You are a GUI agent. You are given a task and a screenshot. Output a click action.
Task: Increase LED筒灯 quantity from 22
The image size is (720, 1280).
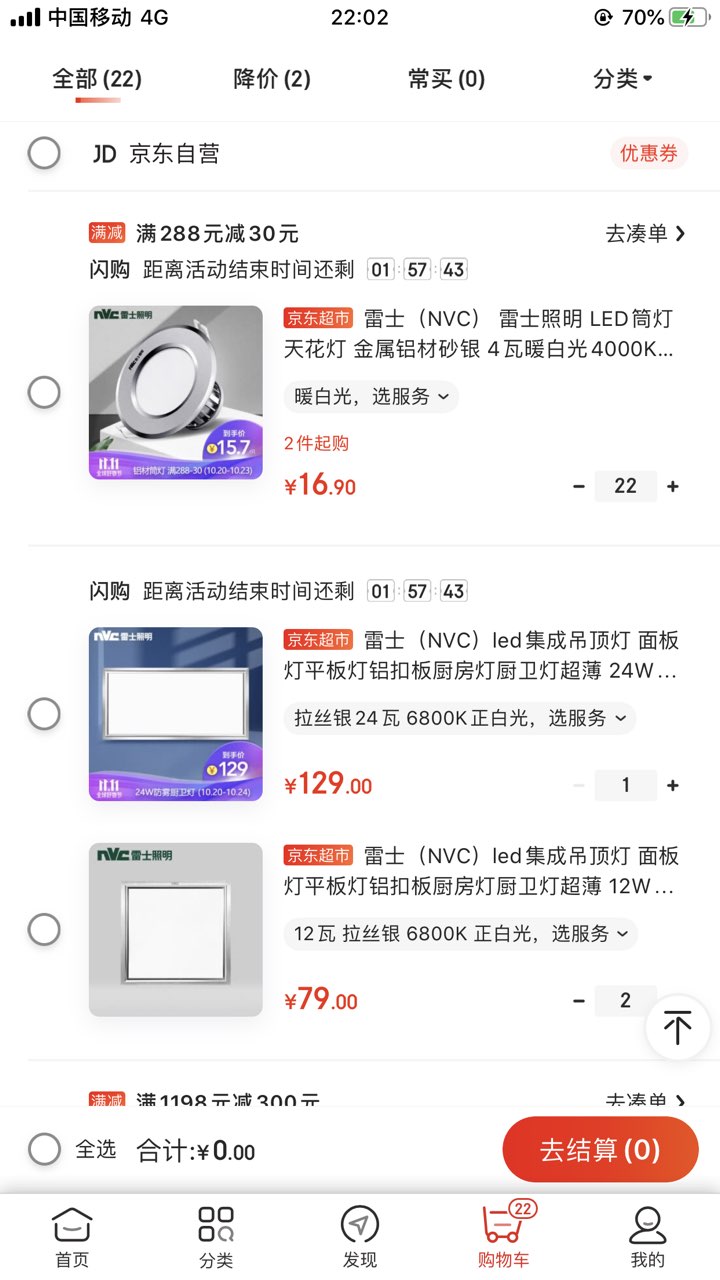coord(673,486)
